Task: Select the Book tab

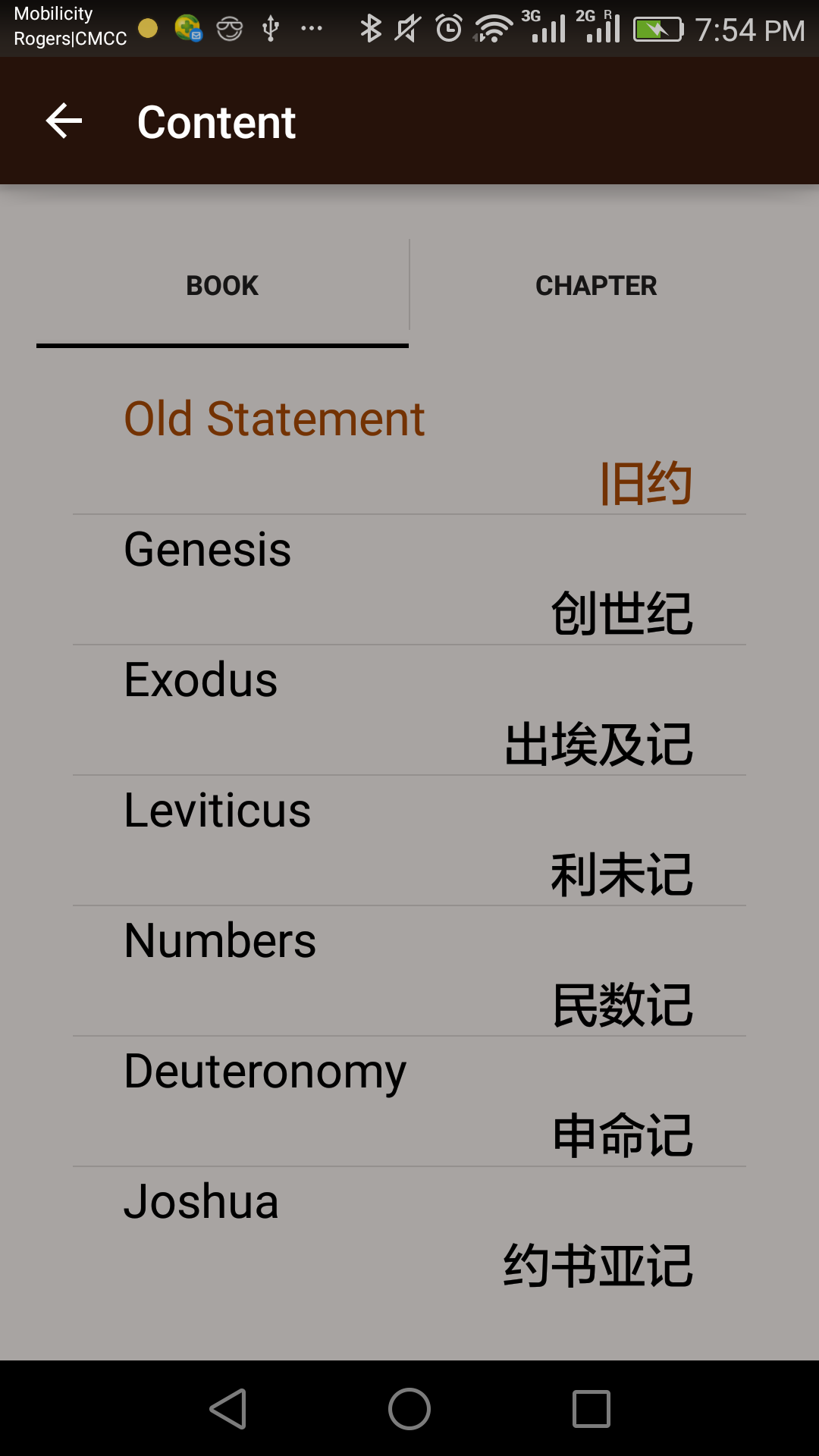Action: (x=222, y=286)
